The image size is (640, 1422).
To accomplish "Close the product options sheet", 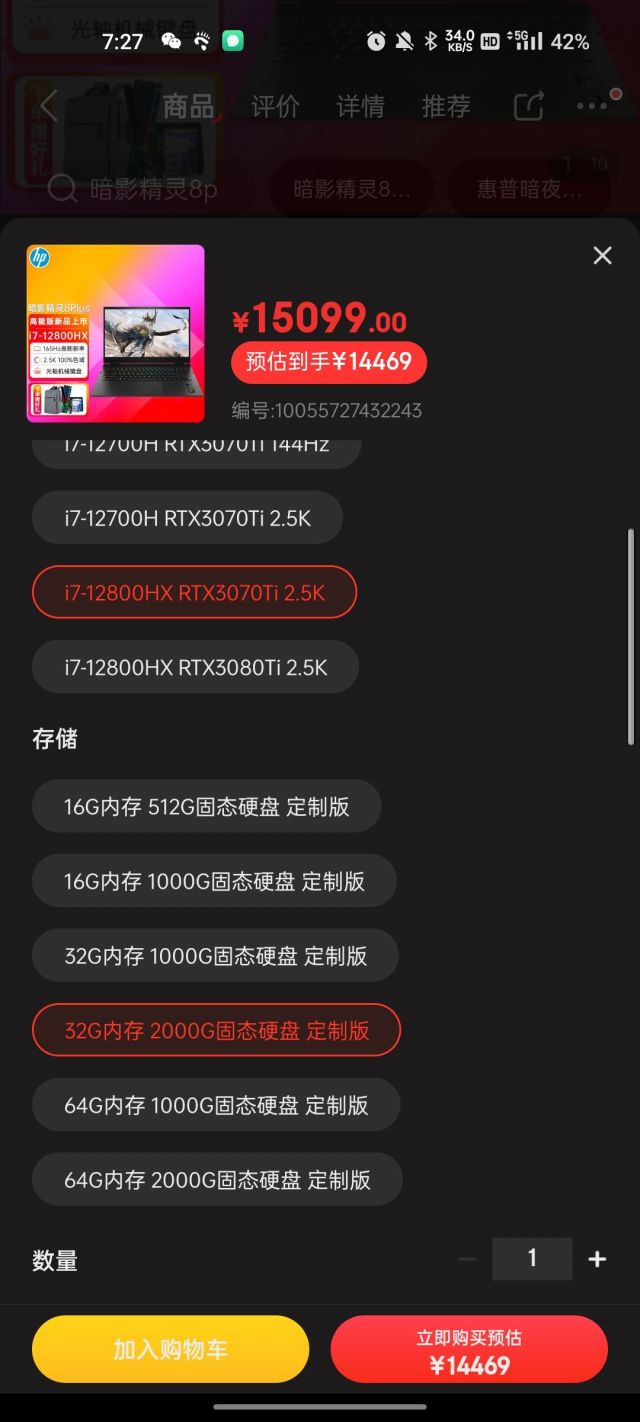I will [602, 255].
